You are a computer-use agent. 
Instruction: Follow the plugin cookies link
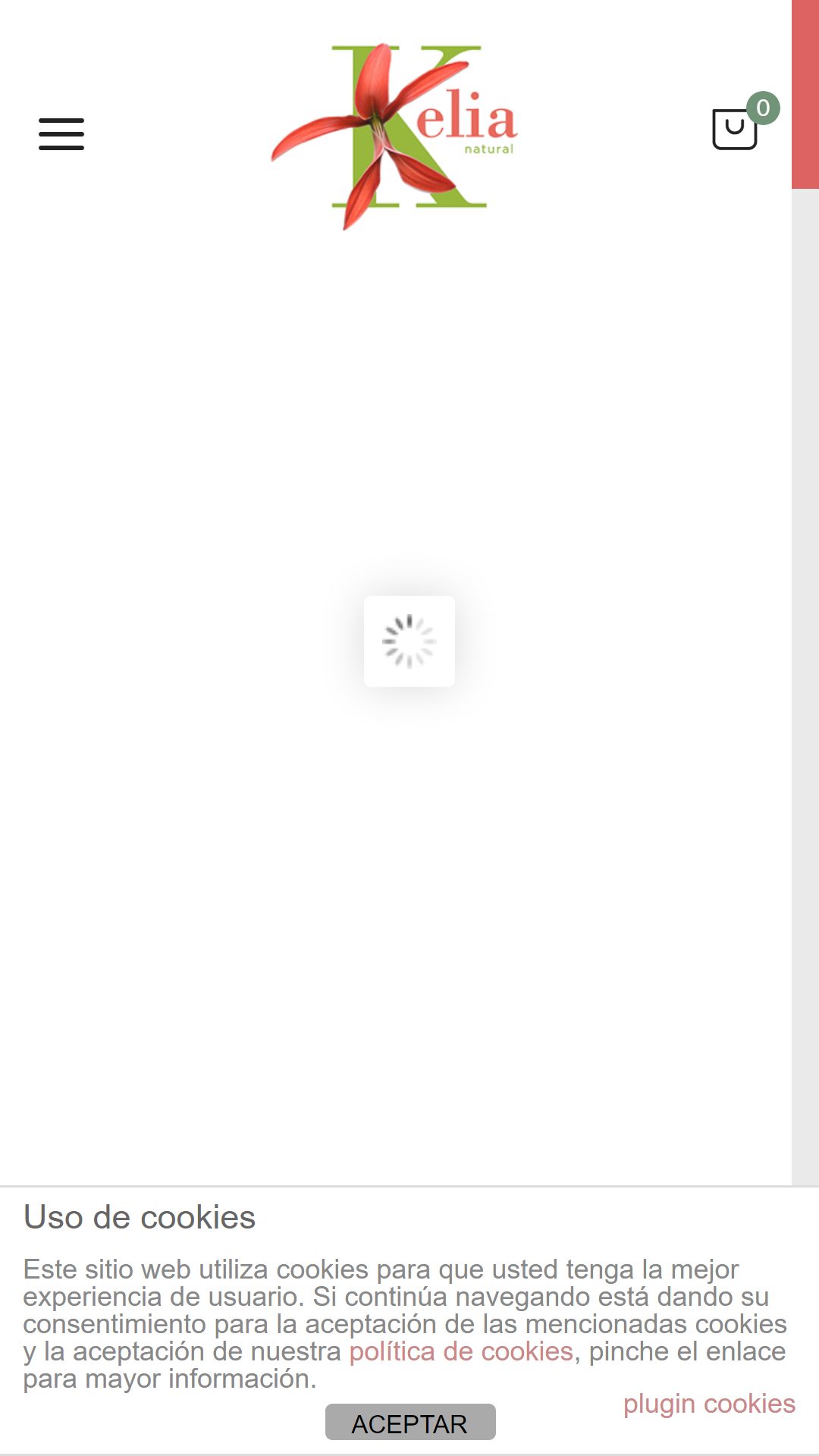(709, 1404)
